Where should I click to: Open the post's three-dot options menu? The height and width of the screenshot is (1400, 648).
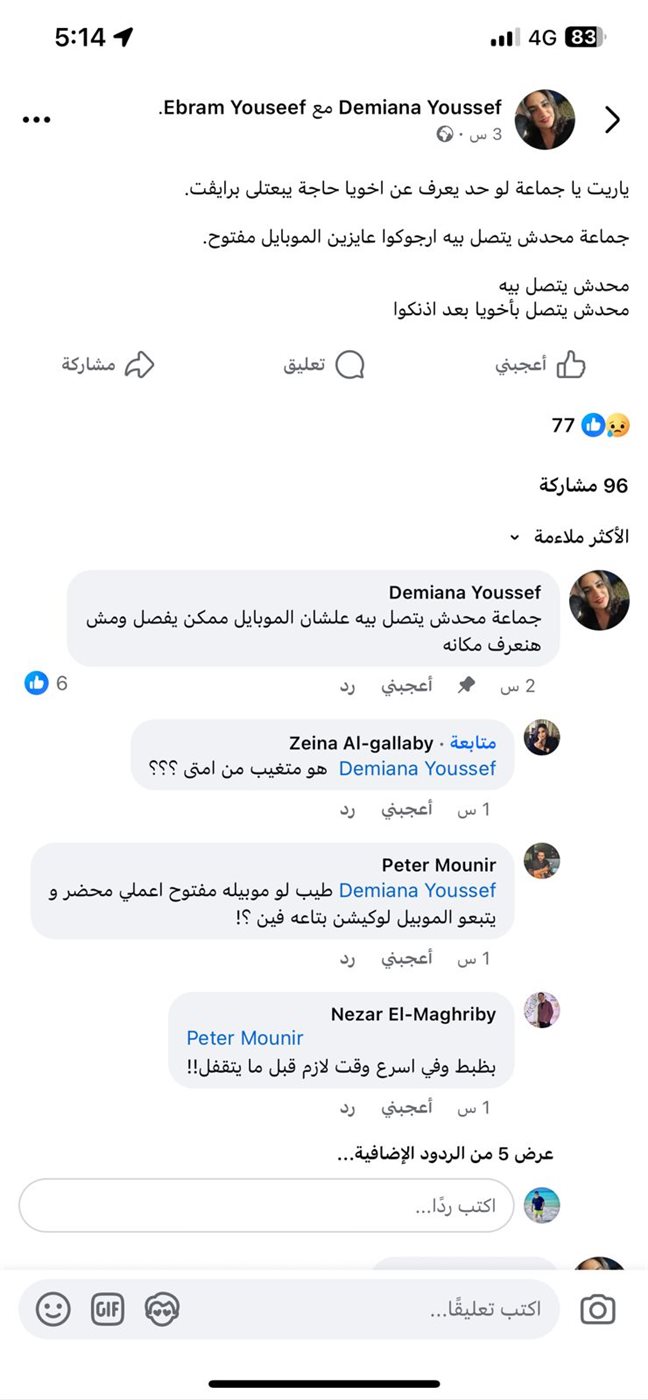click(x=36, y=120)
